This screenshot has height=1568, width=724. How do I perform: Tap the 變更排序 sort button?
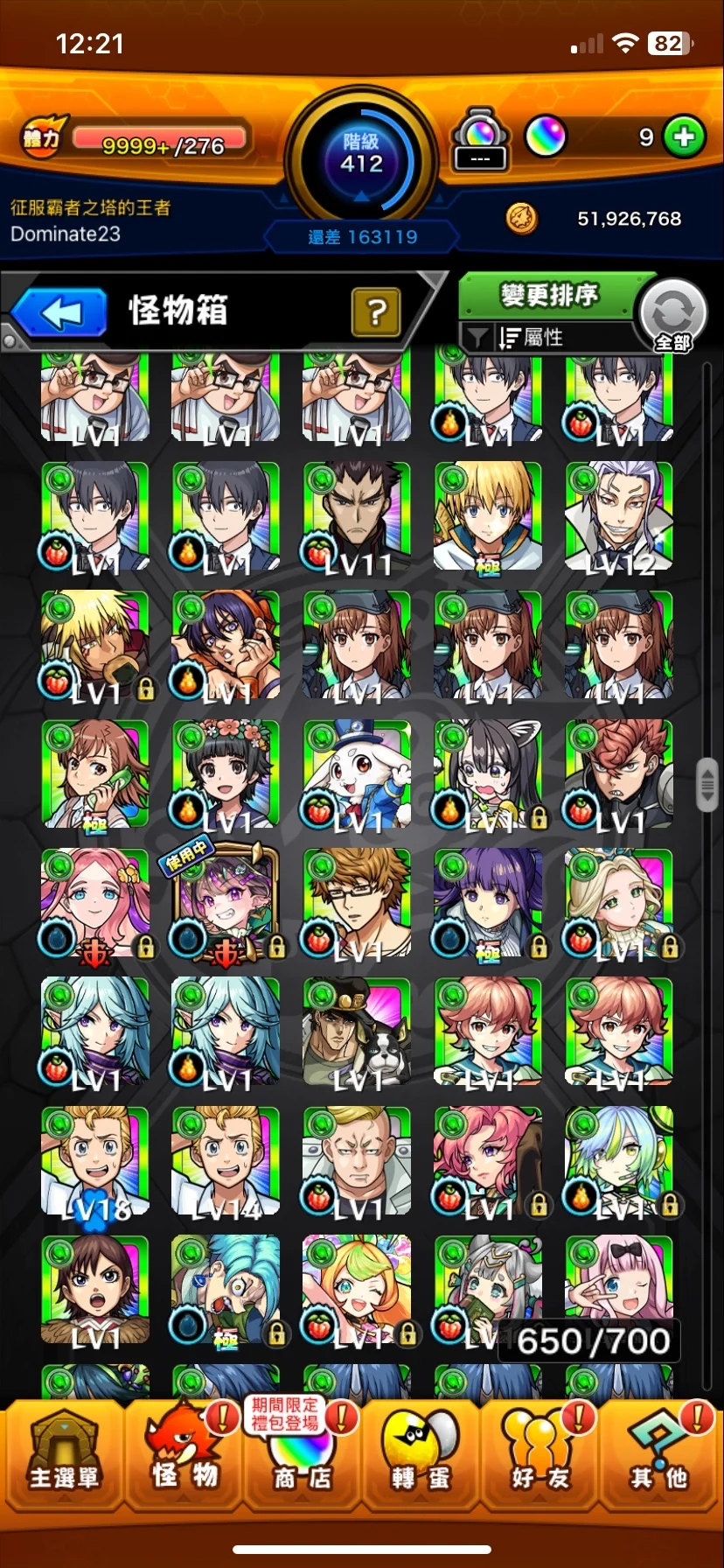pyautogui.click(x=548, y=295)
